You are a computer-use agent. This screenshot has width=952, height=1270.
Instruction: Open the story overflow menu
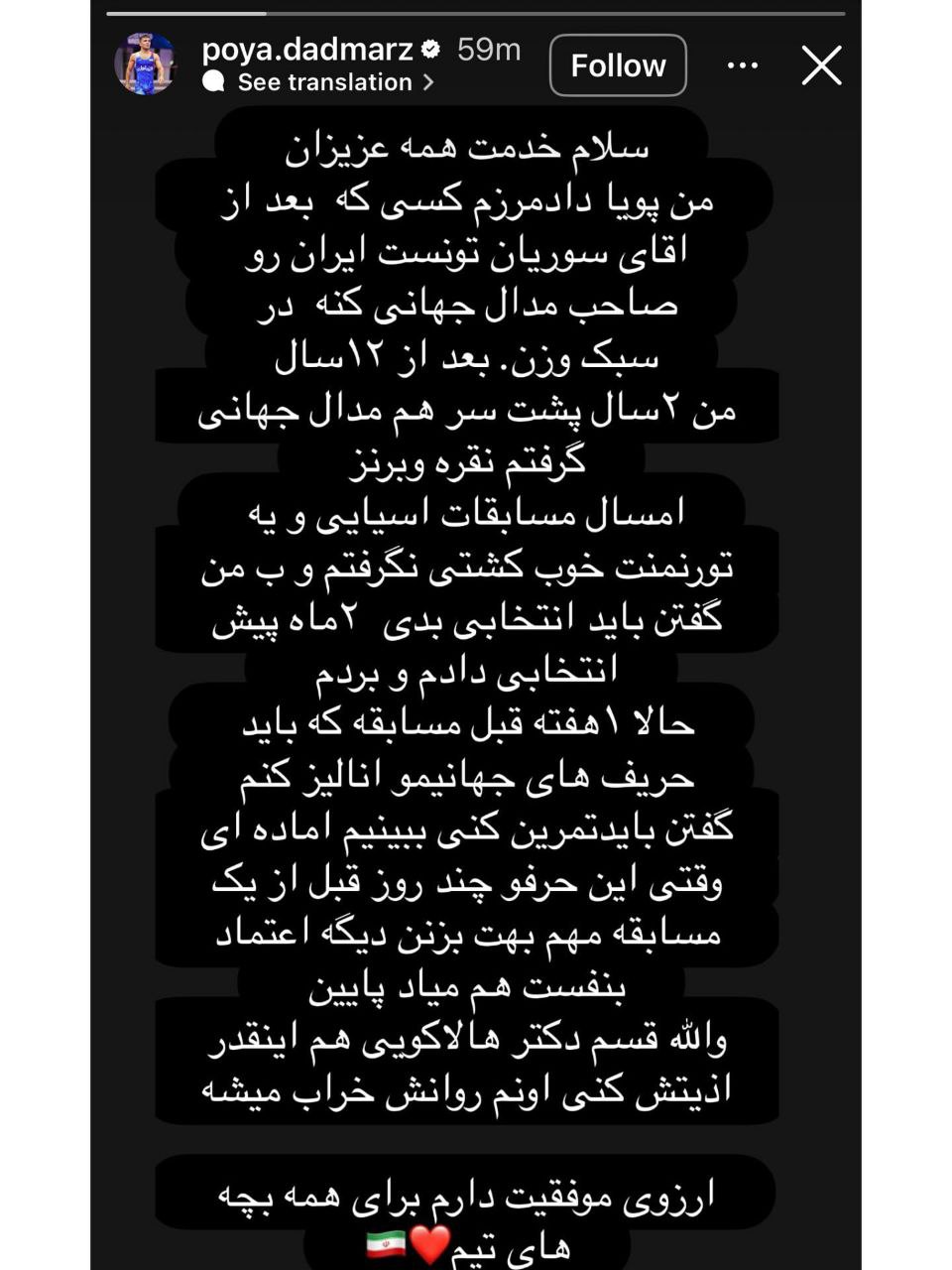click(x=743, y=65)
